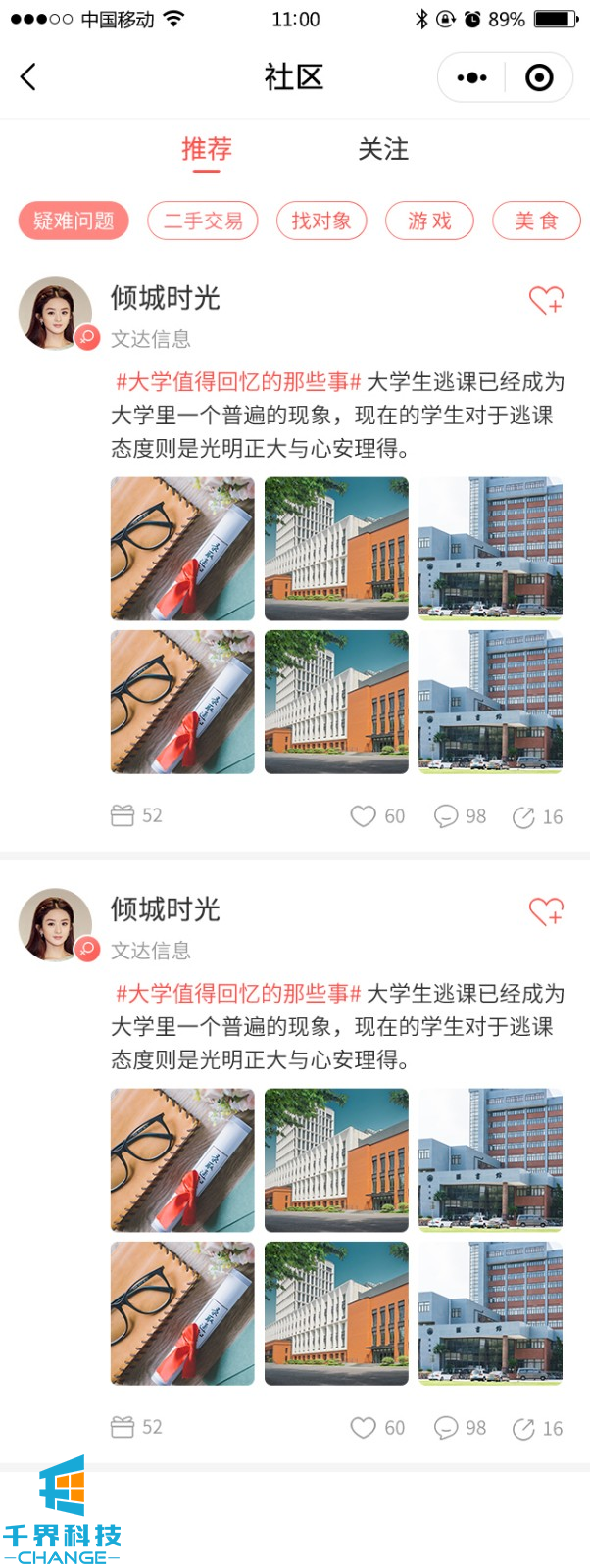590x1568 pixels.
Task: Close the mini program with the circle button
Action: pyautogui.click(x=539, y=77)
